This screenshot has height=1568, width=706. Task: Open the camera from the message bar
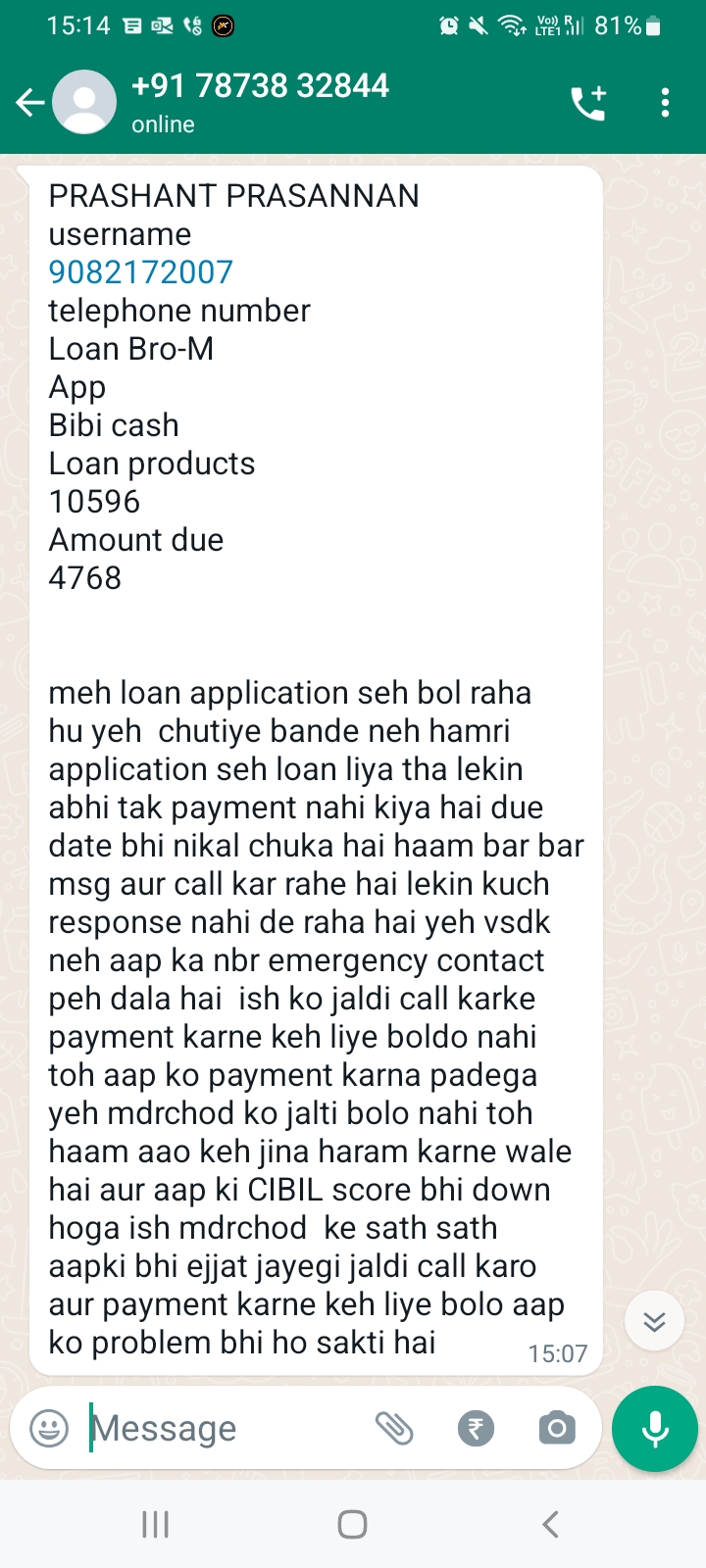[556, 1428]
